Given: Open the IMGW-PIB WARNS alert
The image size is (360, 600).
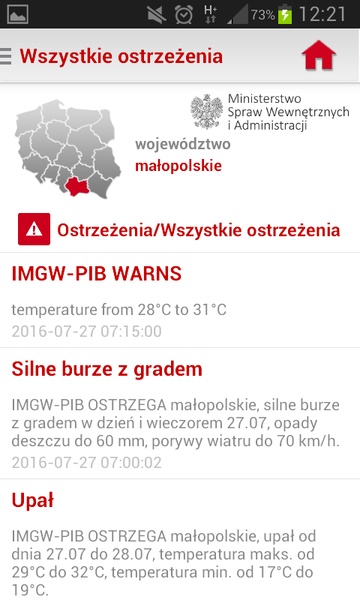Looking at the screenshot, I should (180, 300).
